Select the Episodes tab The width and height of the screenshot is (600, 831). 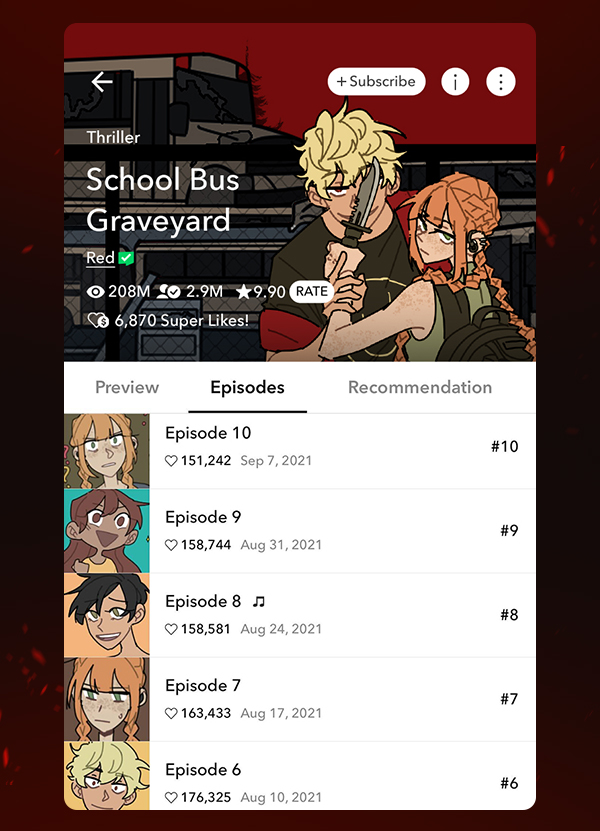(247, 388)
